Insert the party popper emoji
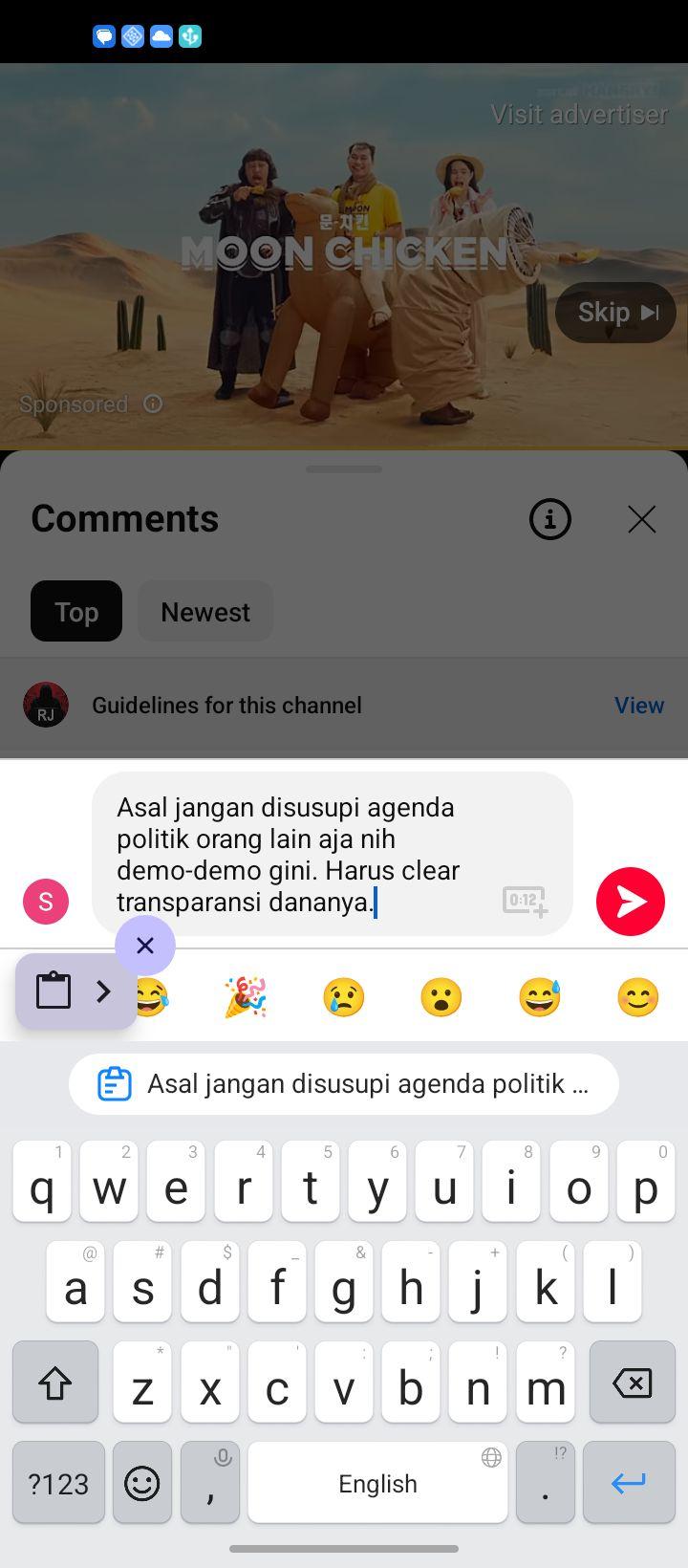 pyautogui.click(x=246, y=997)
